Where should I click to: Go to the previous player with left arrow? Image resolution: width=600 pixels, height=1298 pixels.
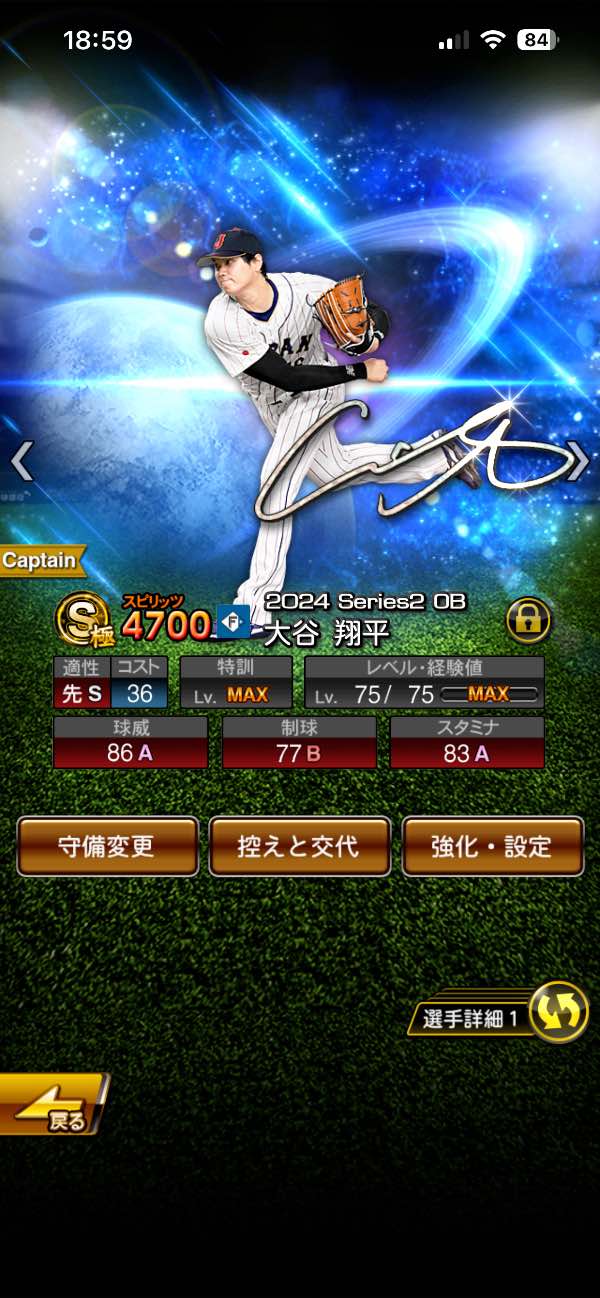(x=22, y=461)
